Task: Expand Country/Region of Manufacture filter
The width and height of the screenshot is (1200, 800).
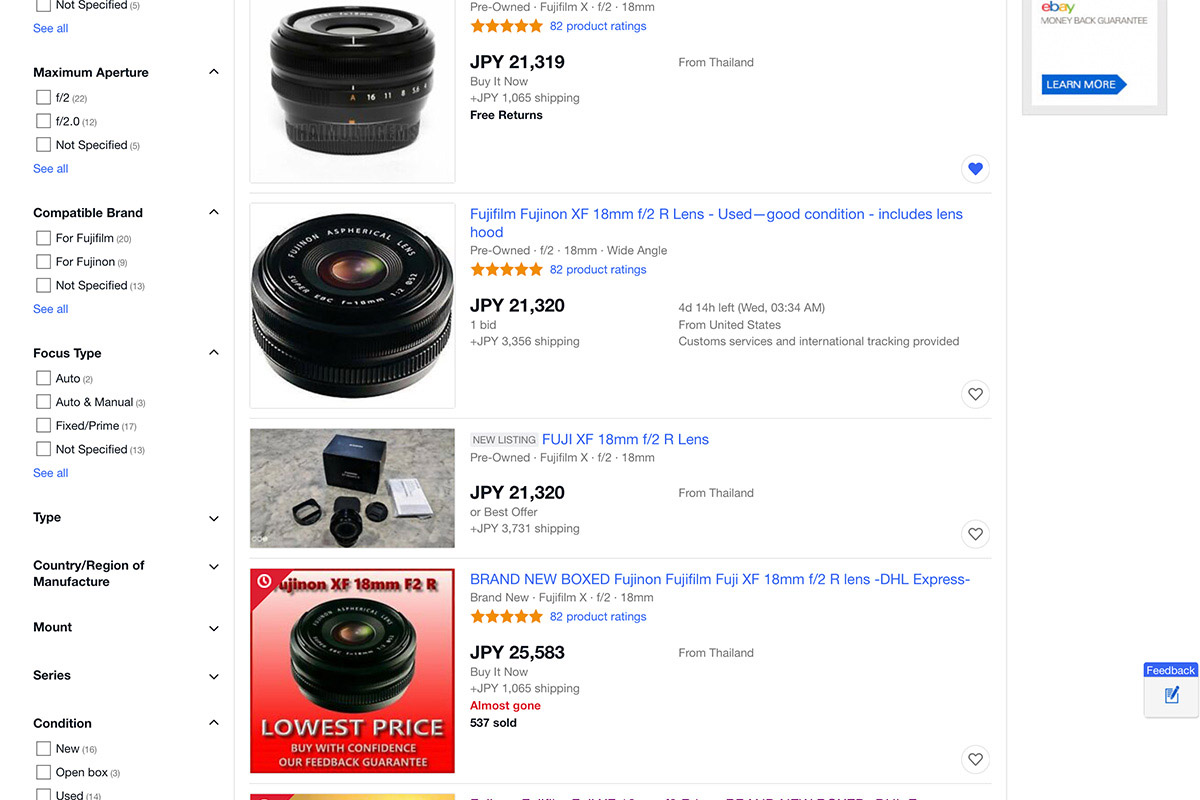Action: tap(213, 567)
